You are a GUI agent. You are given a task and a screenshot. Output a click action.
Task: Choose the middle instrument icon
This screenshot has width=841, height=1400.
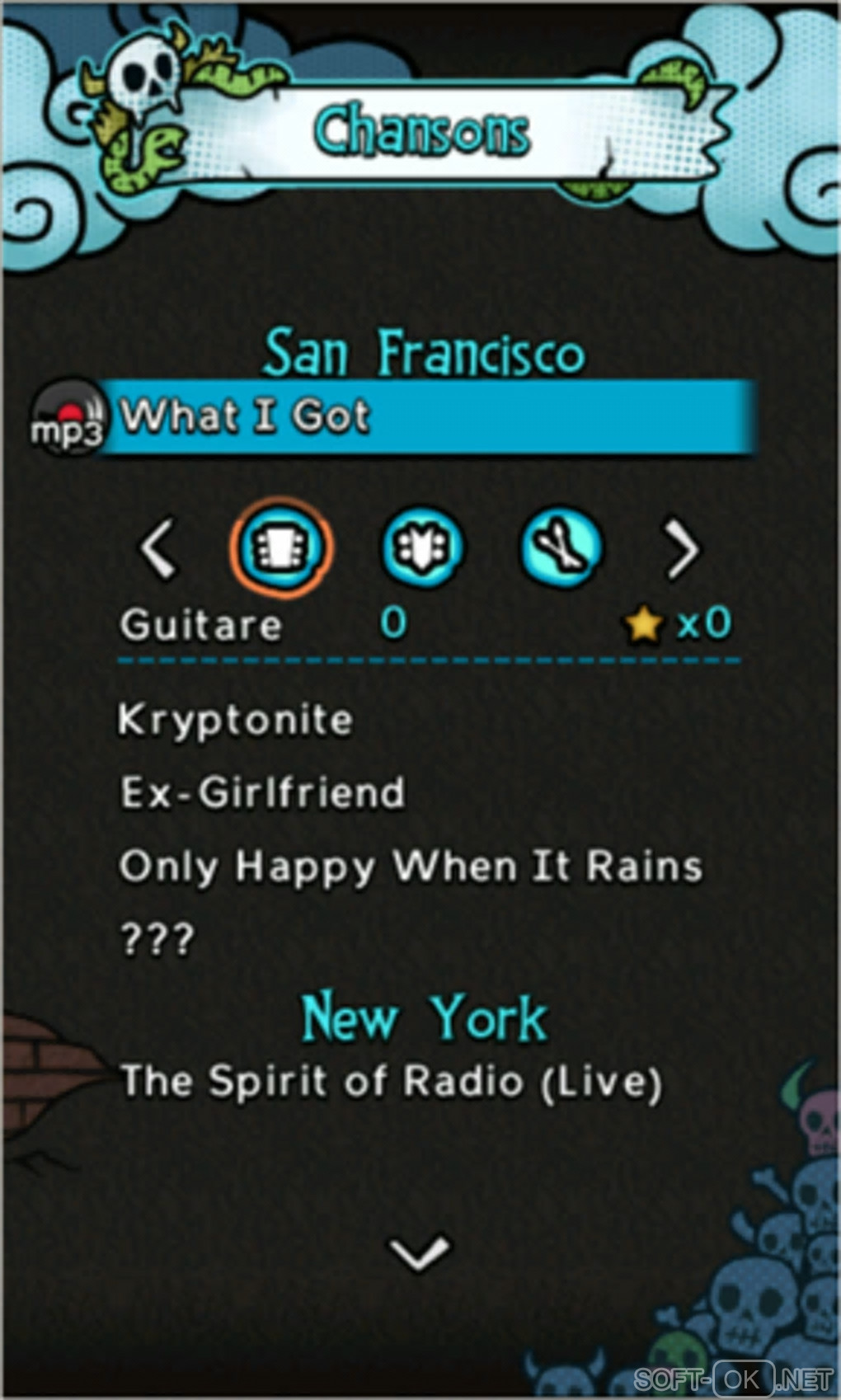tap(422, 547)
